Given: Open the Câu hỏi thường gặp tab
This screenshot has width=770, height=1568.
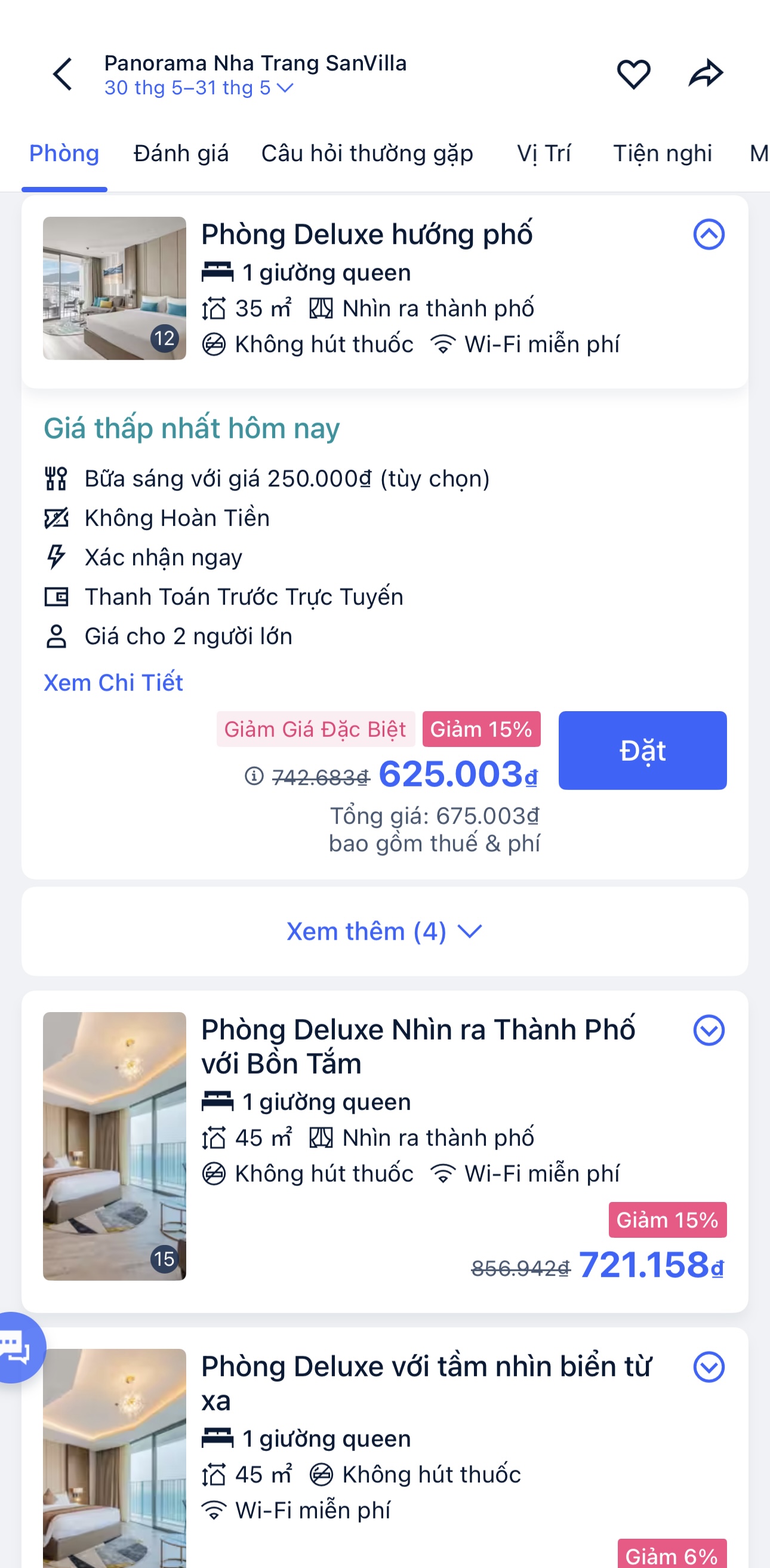Looking at the screenshot, I should [367, 153].
